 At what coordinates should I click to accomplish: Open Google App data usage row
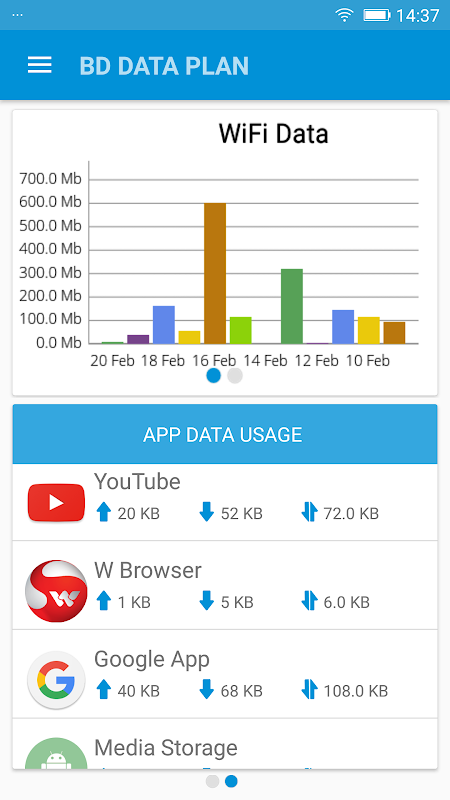pos(225,674)
